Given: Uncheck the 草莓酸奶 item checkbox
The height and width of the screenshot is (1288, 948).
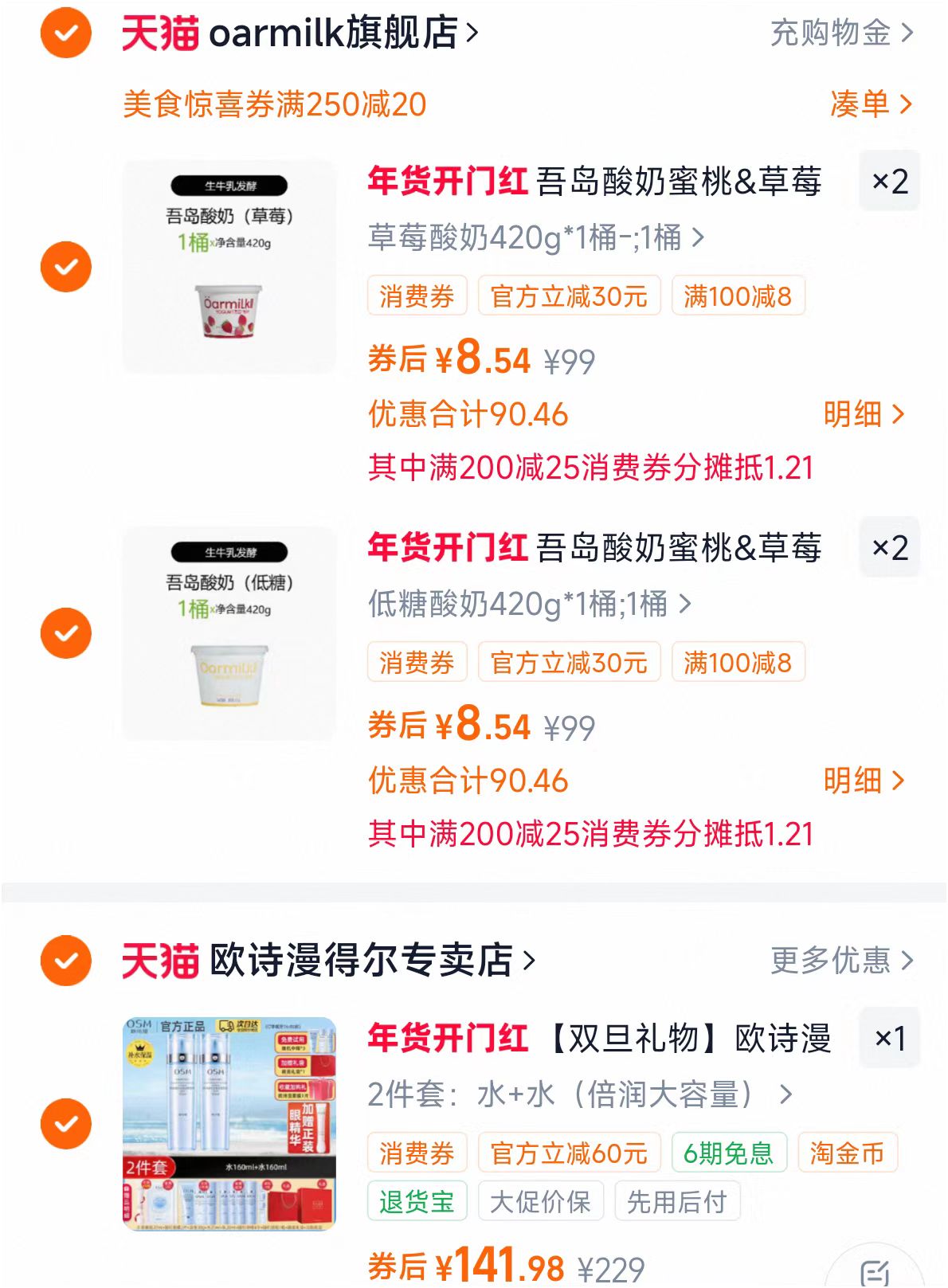Looking at the screenshot, I should pyautogui.click(x=66, y=267).
